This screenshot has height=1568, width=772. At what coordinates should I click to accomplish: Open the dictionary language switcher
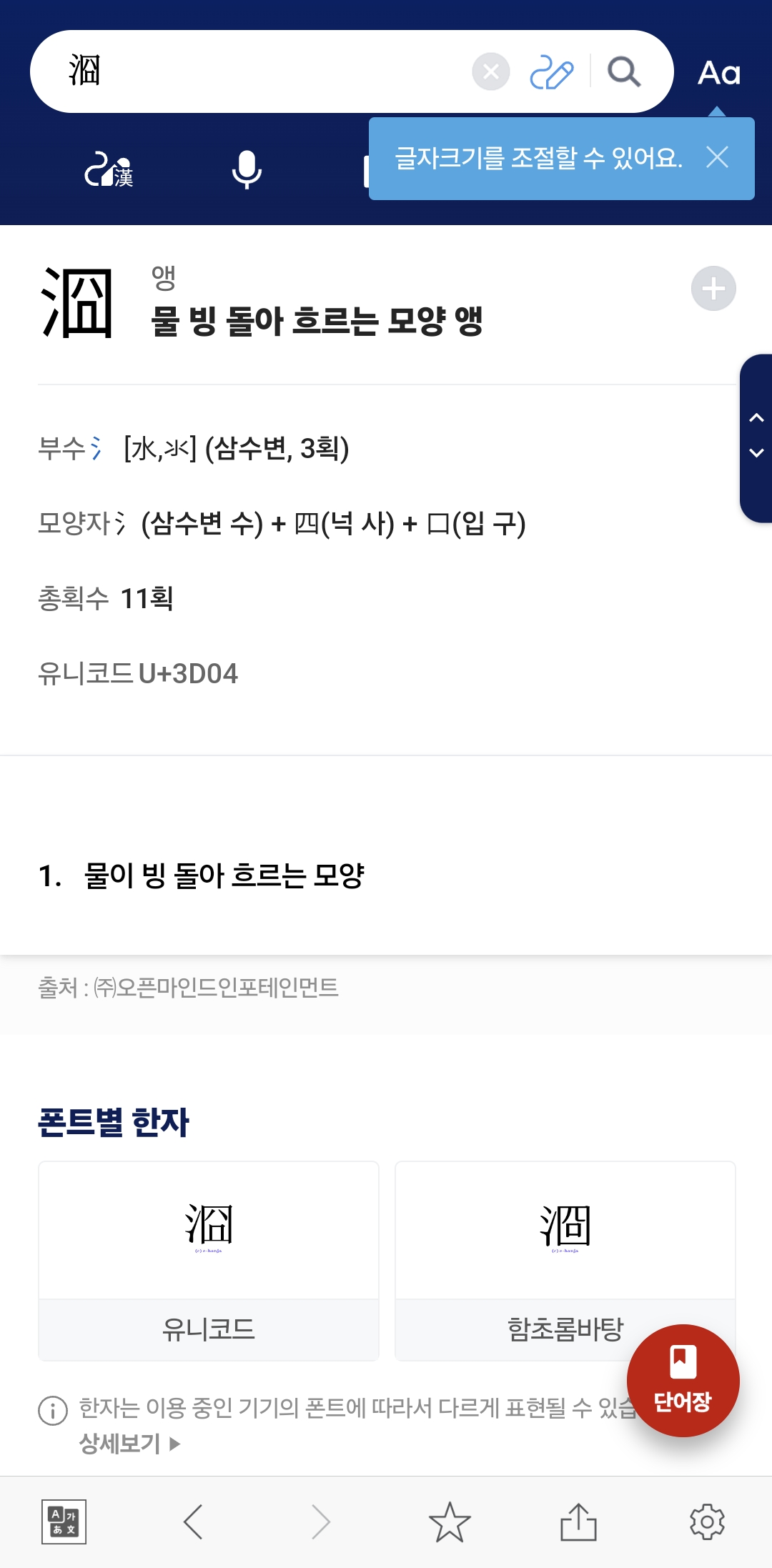tap(64, 1522)
